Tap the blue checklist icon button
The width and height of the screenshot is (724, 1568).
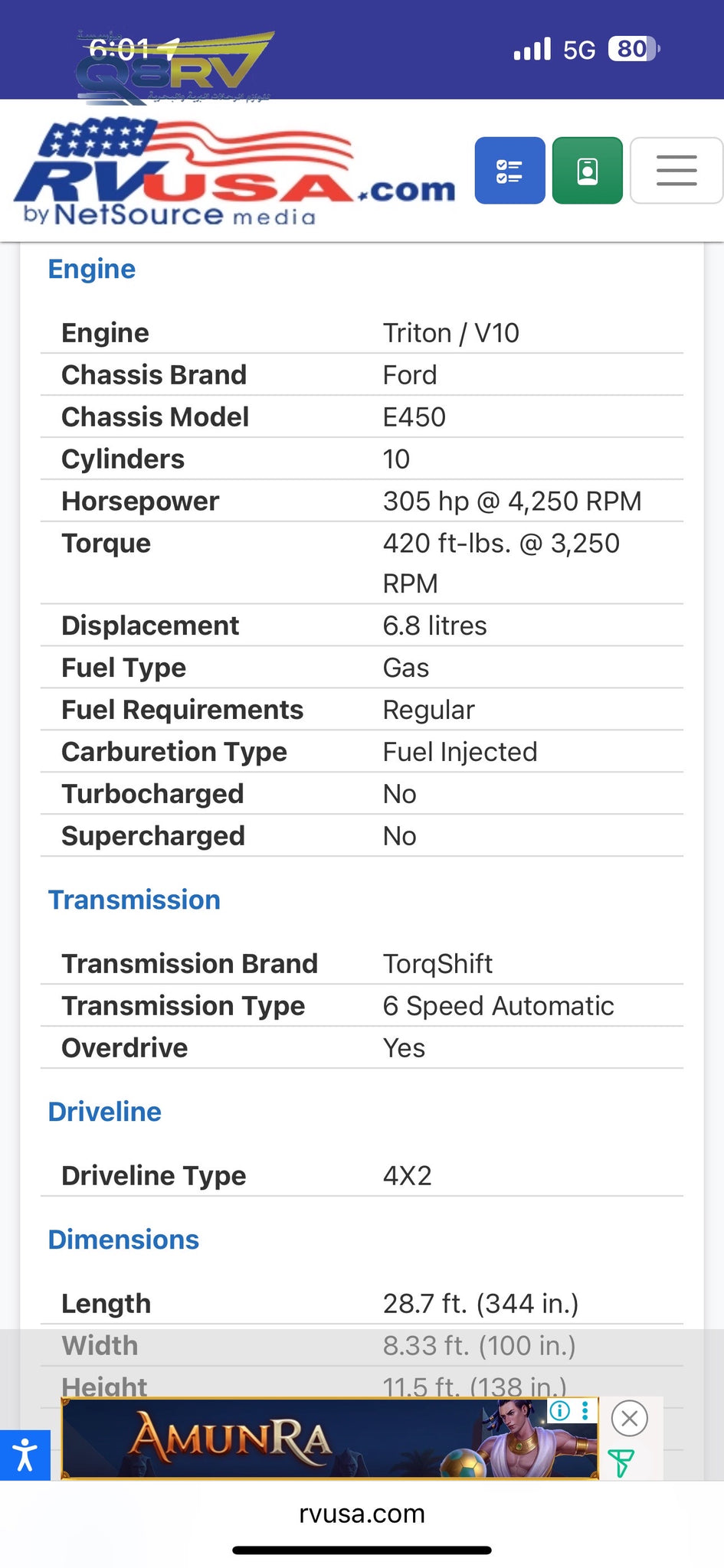pos(509,171)
